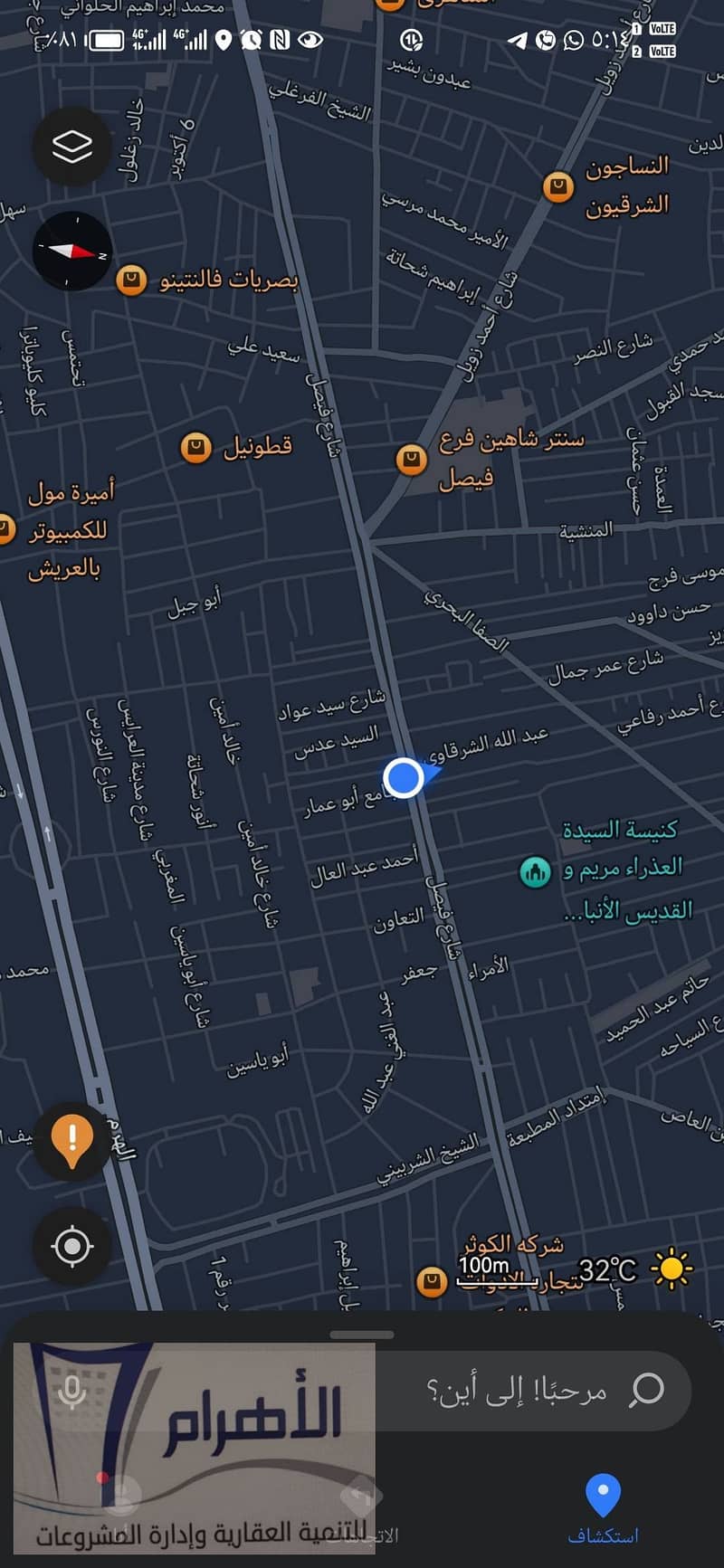This screenshot has width=724, height=1568.
Task: Switch to the استكشاف tab
Action: [x=603, y=1506]
